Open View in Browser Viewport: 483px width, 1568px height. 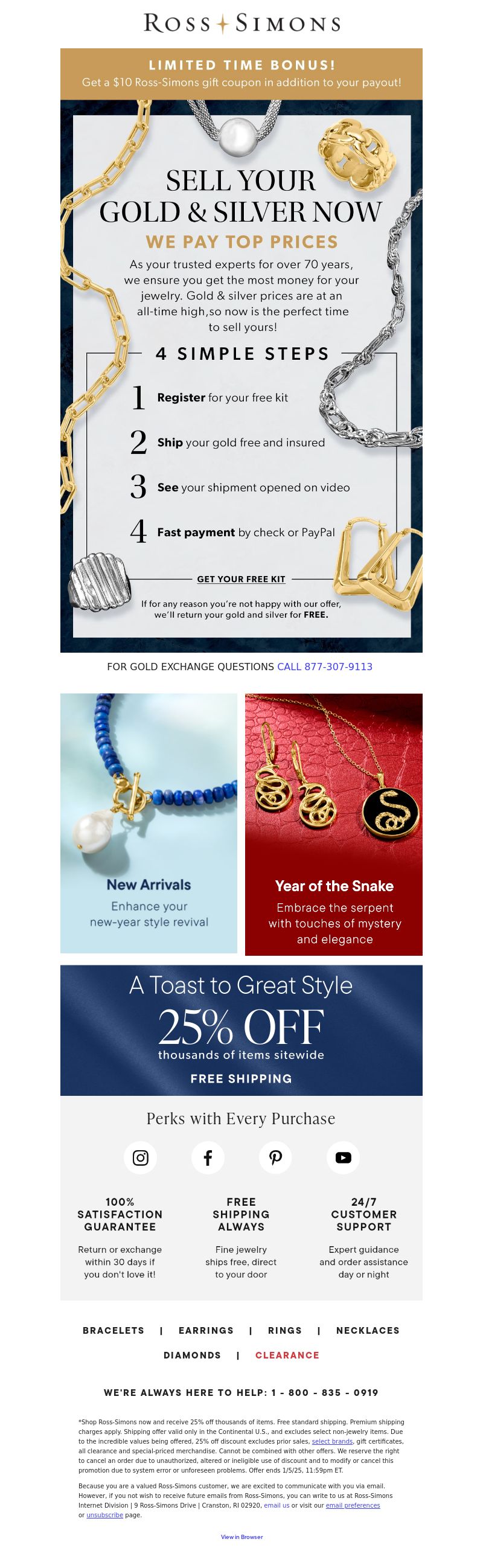pyautogui.click(x=241, y=1537)
